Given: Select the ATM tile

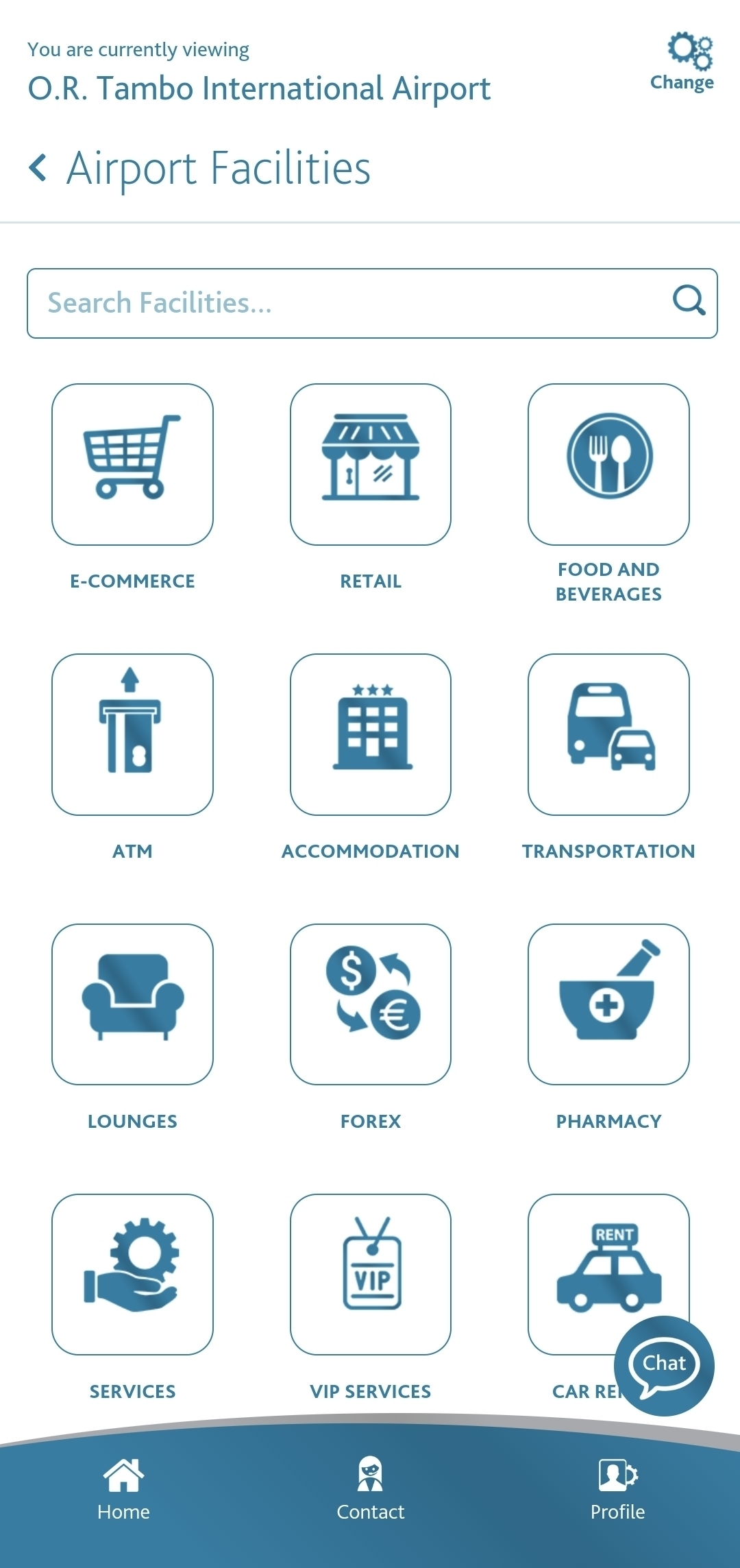Looking at the screenshot, I should pyautogui.click(x=132, y=734).
